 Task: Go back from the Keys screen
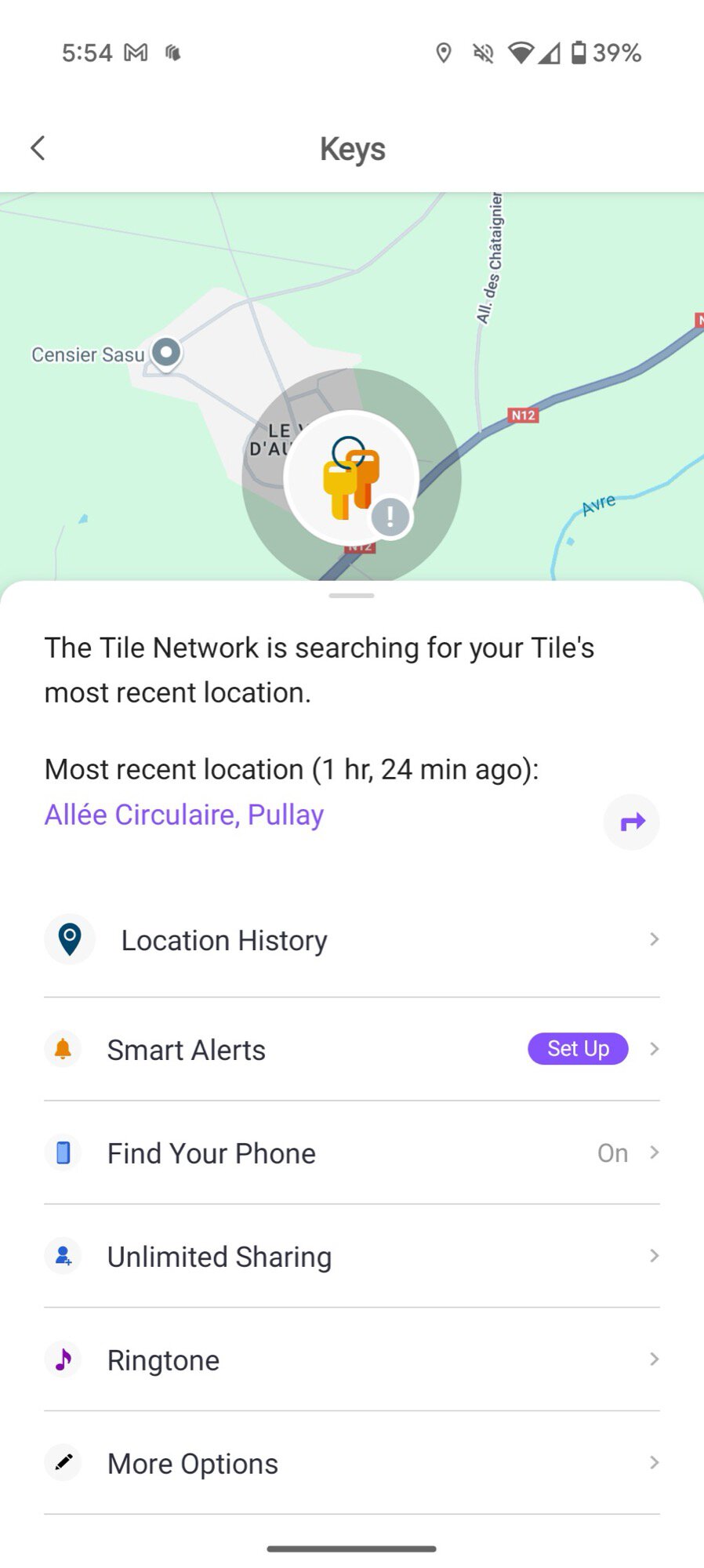38,147
